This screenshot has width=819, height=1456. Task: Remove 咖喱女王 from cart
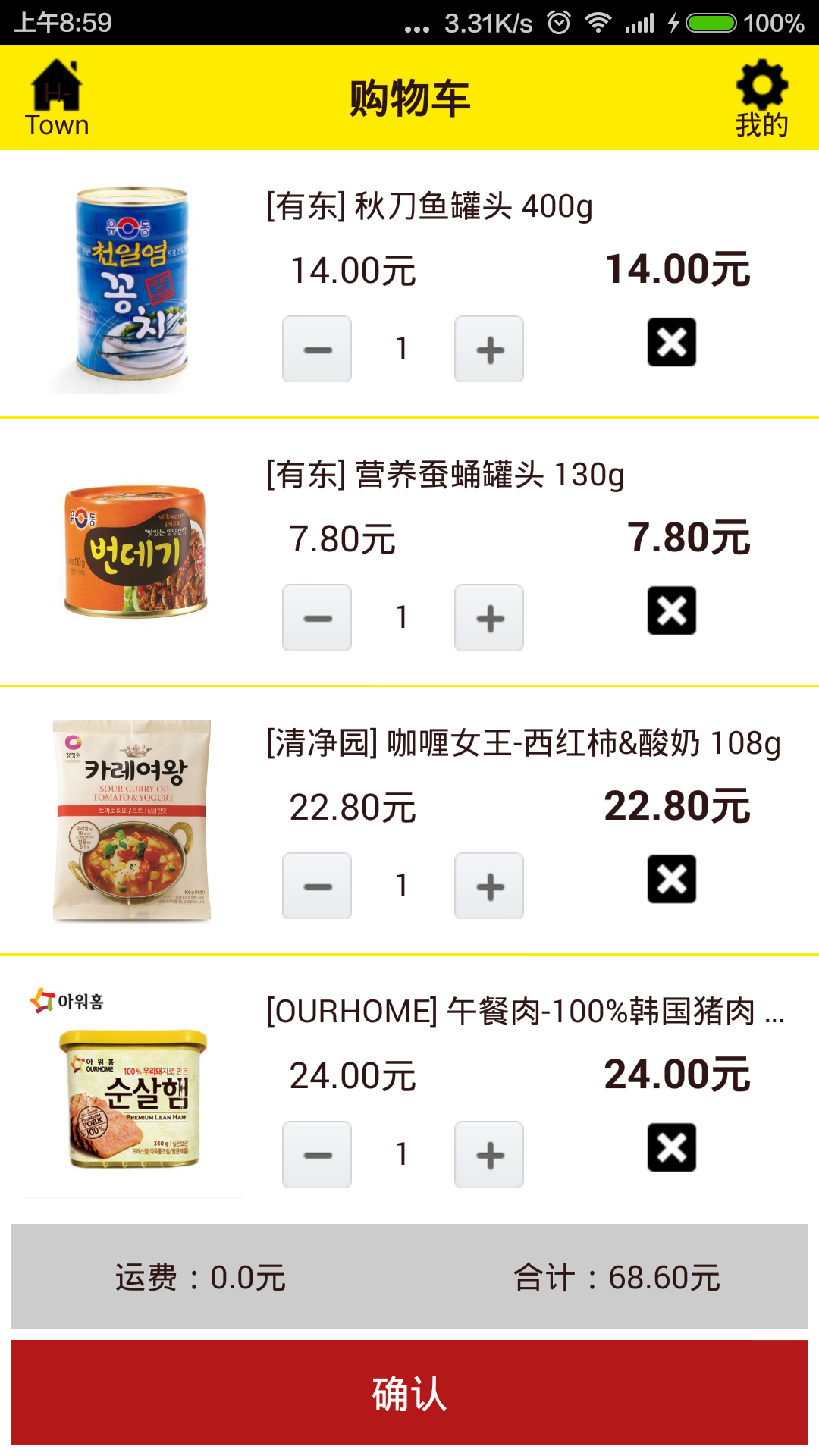click(671, 880)
